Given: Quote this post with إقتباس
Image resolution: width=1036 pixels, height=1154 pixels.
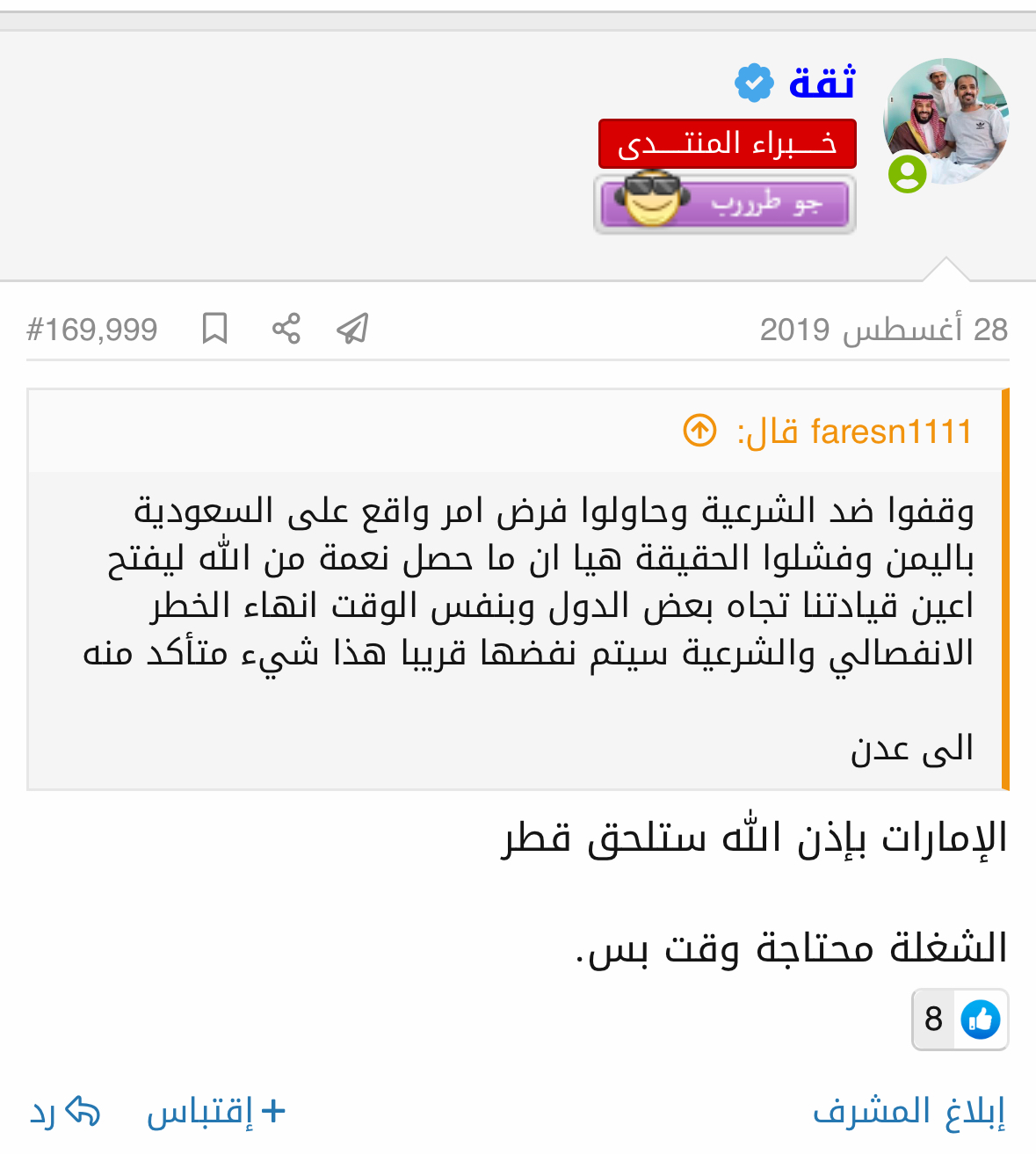Looking at the screenshot, I should (215, 1111).
